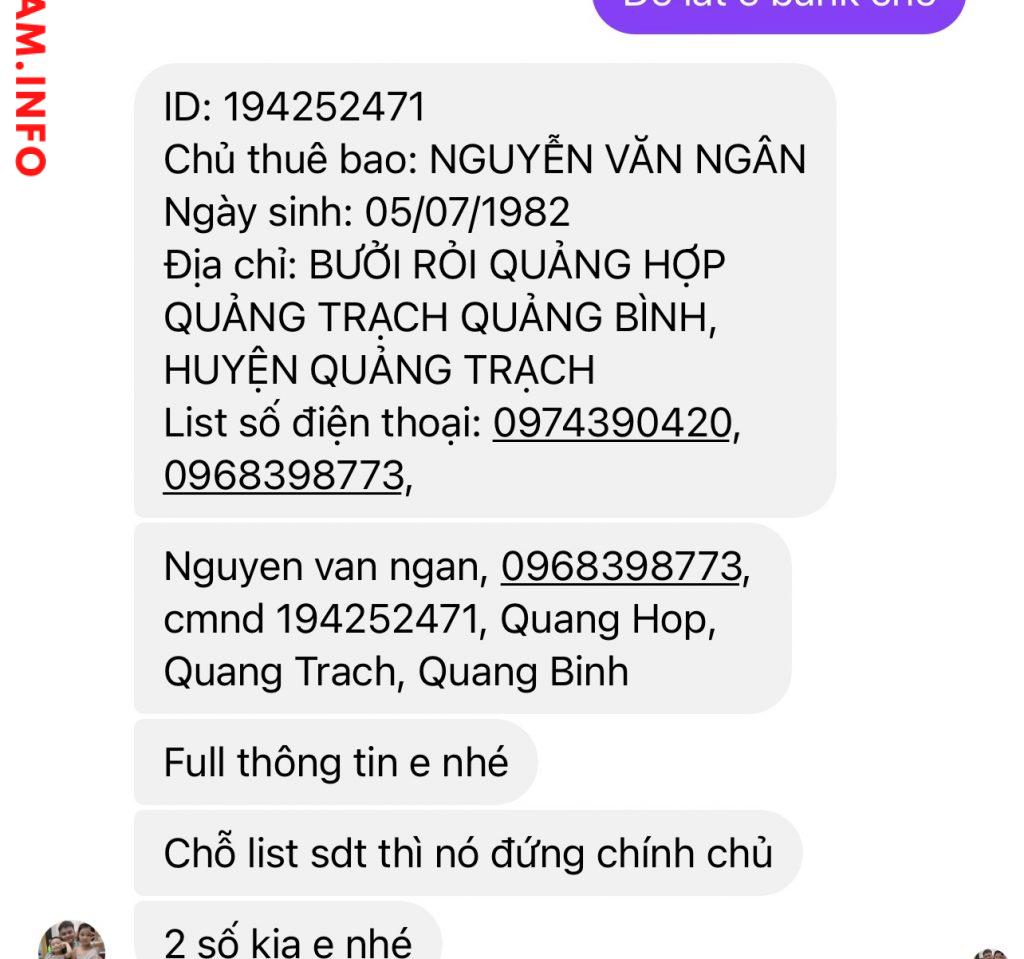Tap the phone number link 0974390420
The image size is (1024, 959).
(611, 424)
